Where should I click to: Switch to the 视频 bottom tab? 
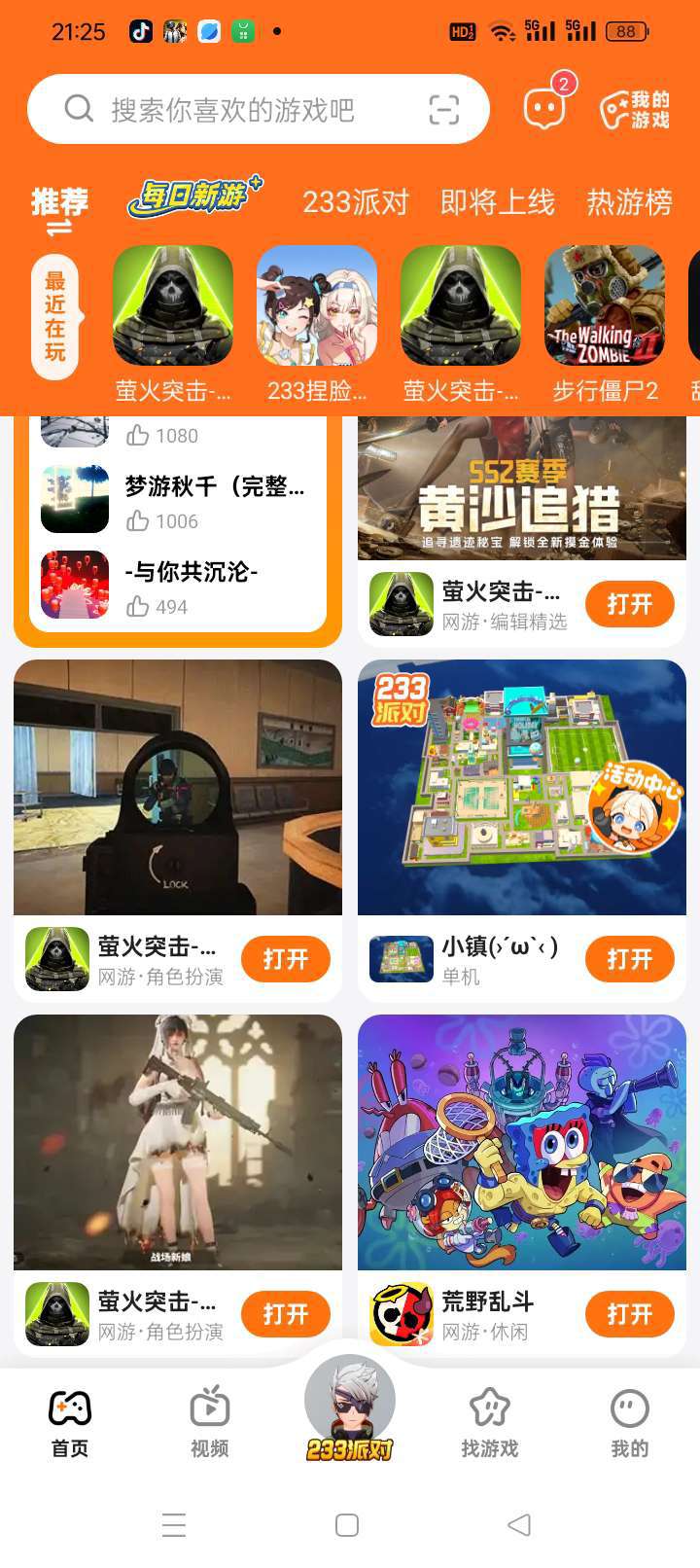(210, 1421)
